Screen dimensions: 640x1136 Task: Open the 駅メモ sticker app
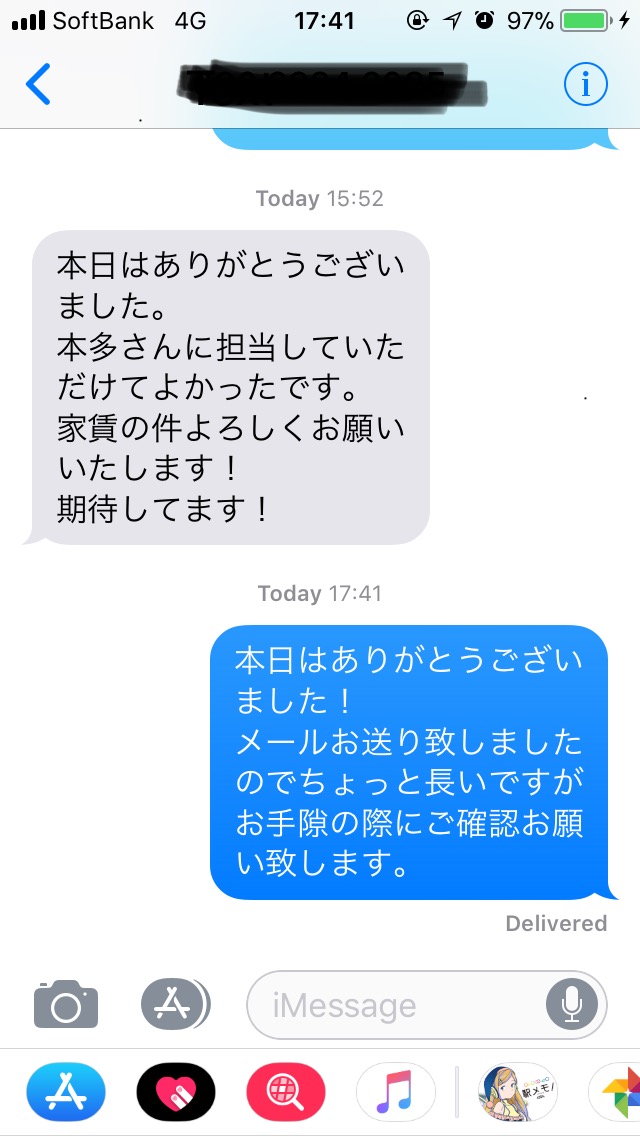click(x=518, y=1091)
